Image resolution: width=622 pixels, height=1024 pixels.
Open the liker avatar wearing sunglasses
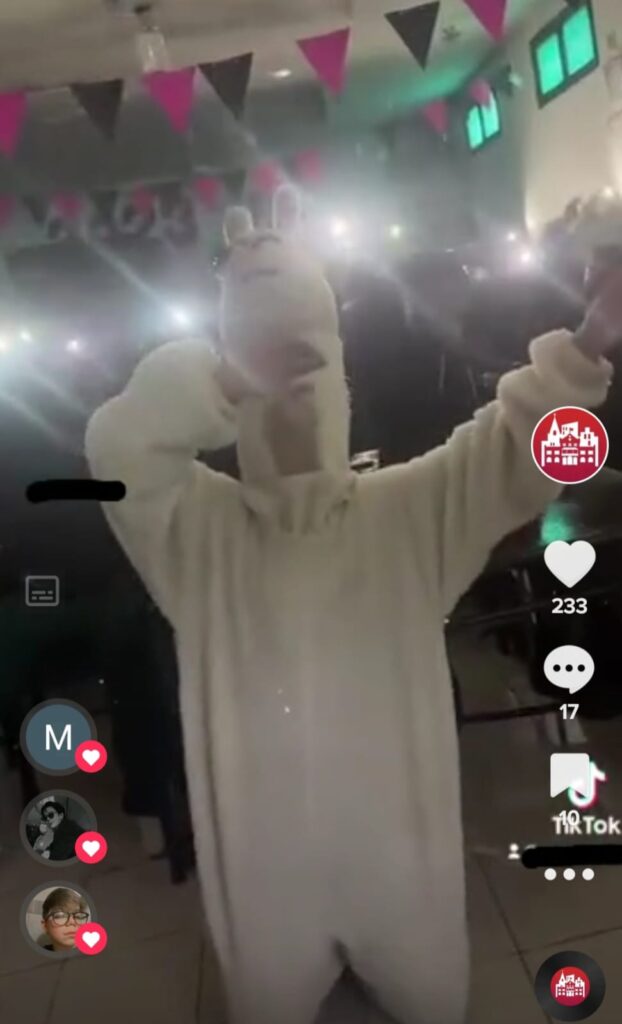coord(59,828)
